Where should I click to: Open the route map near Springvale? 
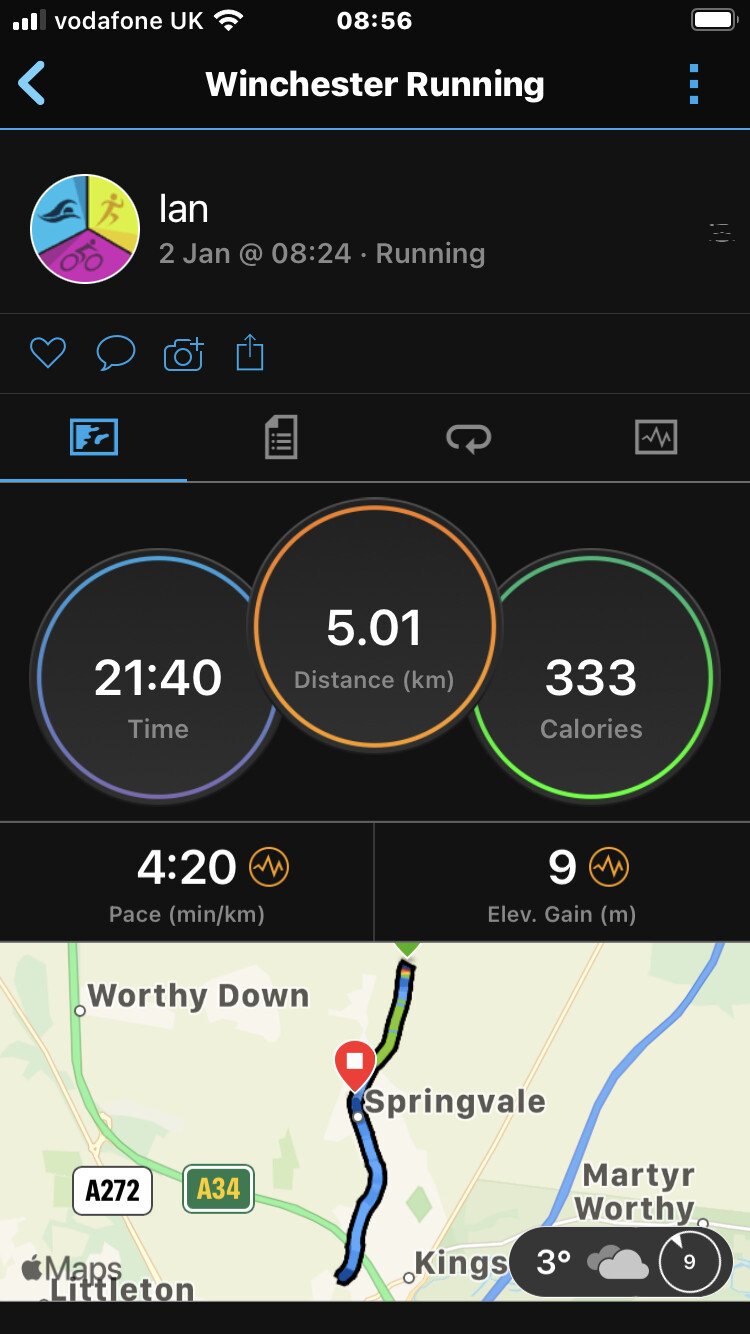[x=375, y=1120]
